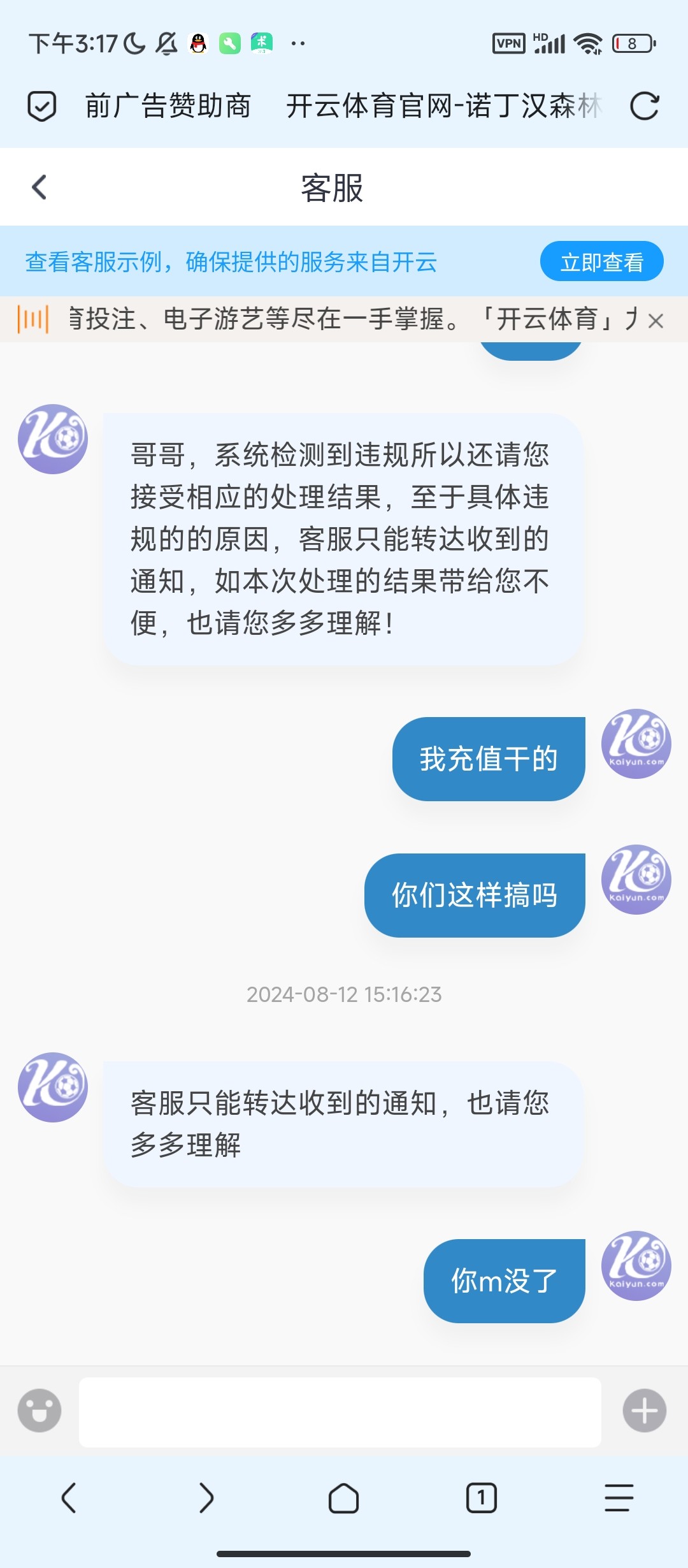This screenshot has height=1568, width=688.
Task: Check the battery level via status bar slider
Action: (632, 42)
